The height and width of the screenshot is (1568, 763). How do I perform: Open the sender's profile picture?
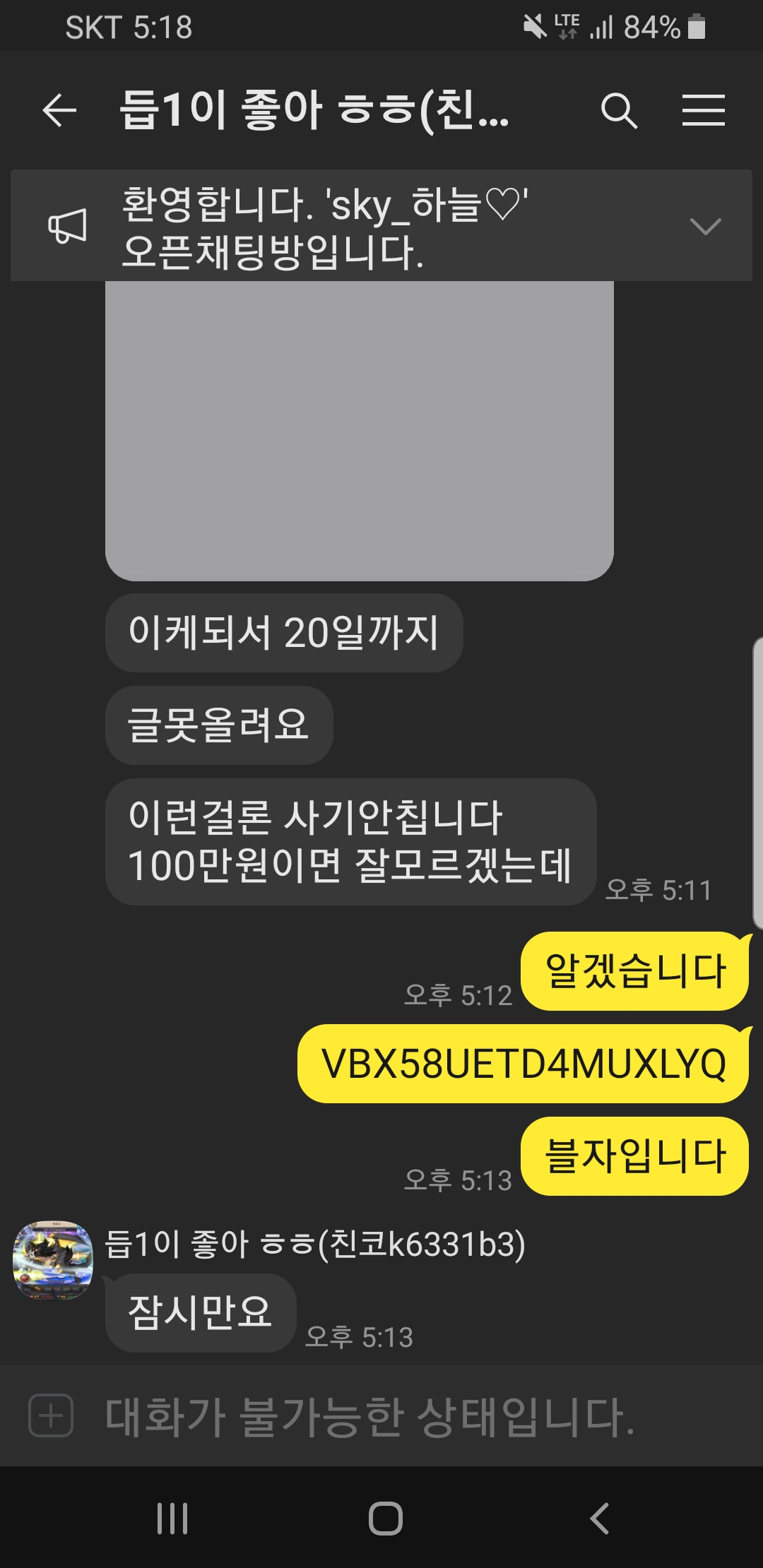point(53,1260)
